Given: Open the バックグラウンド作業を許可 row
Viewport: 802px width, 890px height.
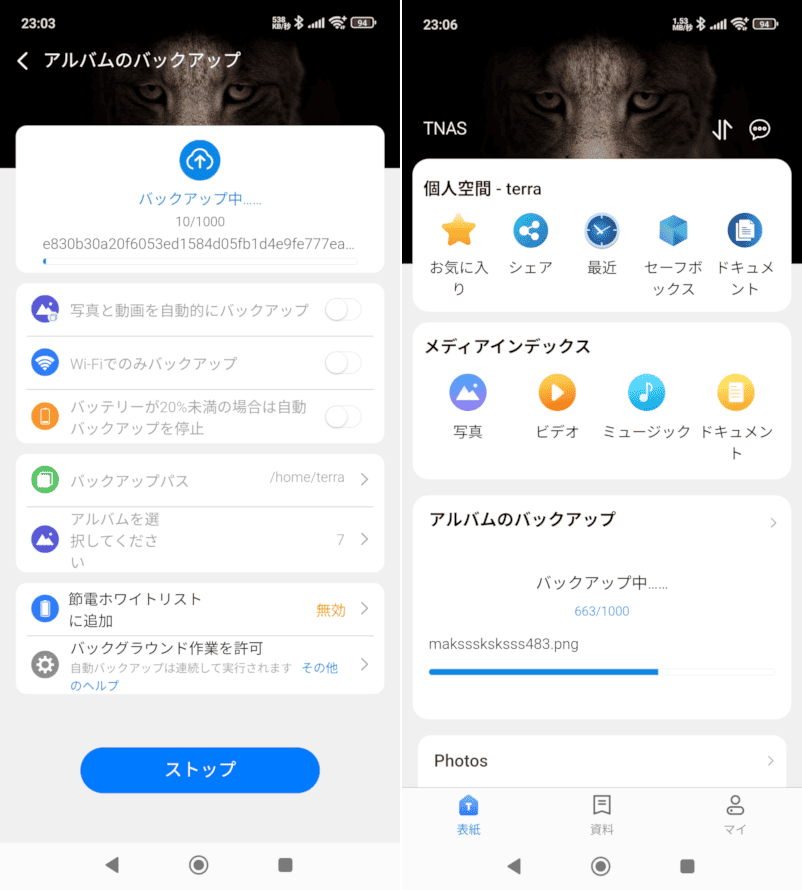Looking at the screenshot, I should 200,662.
